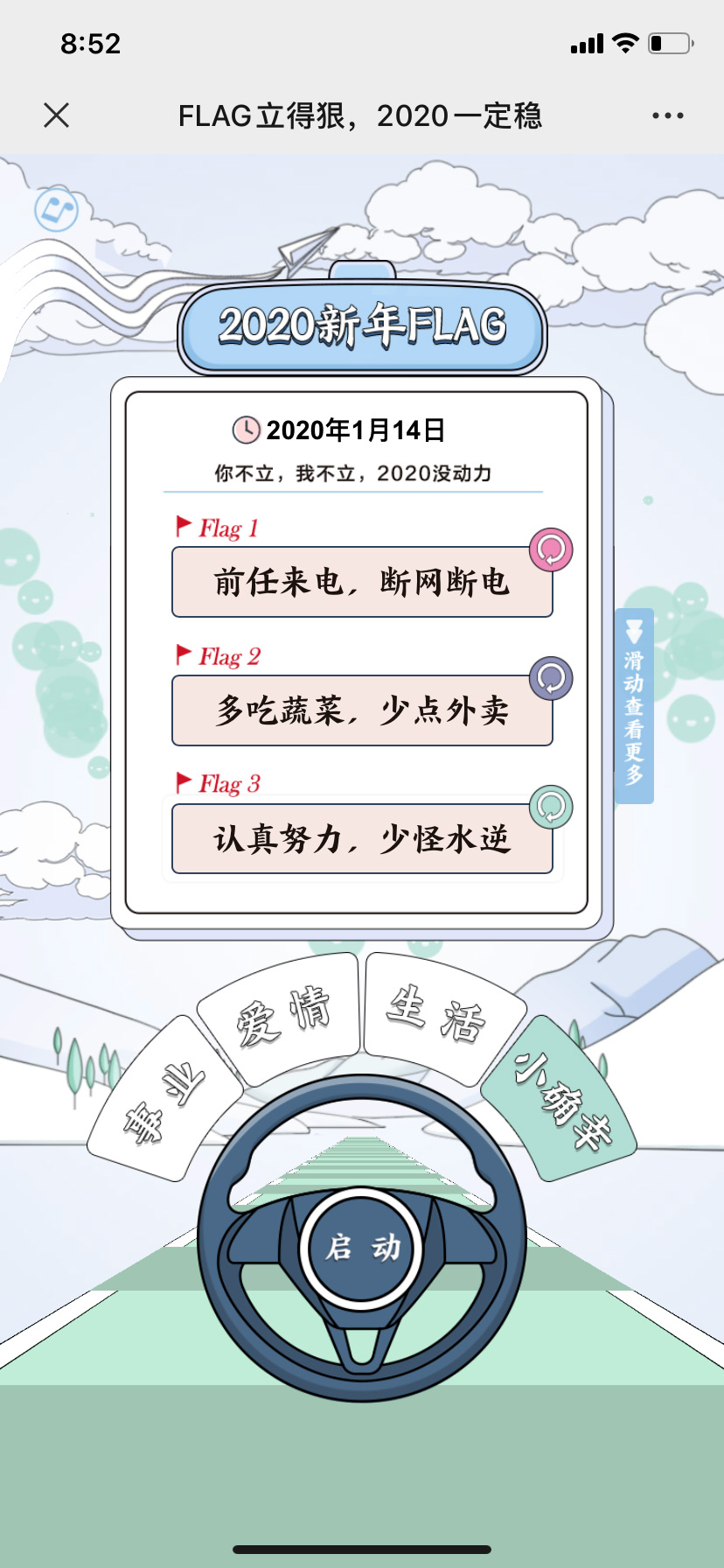
Task: Close the web page
Action: (57, 115)
